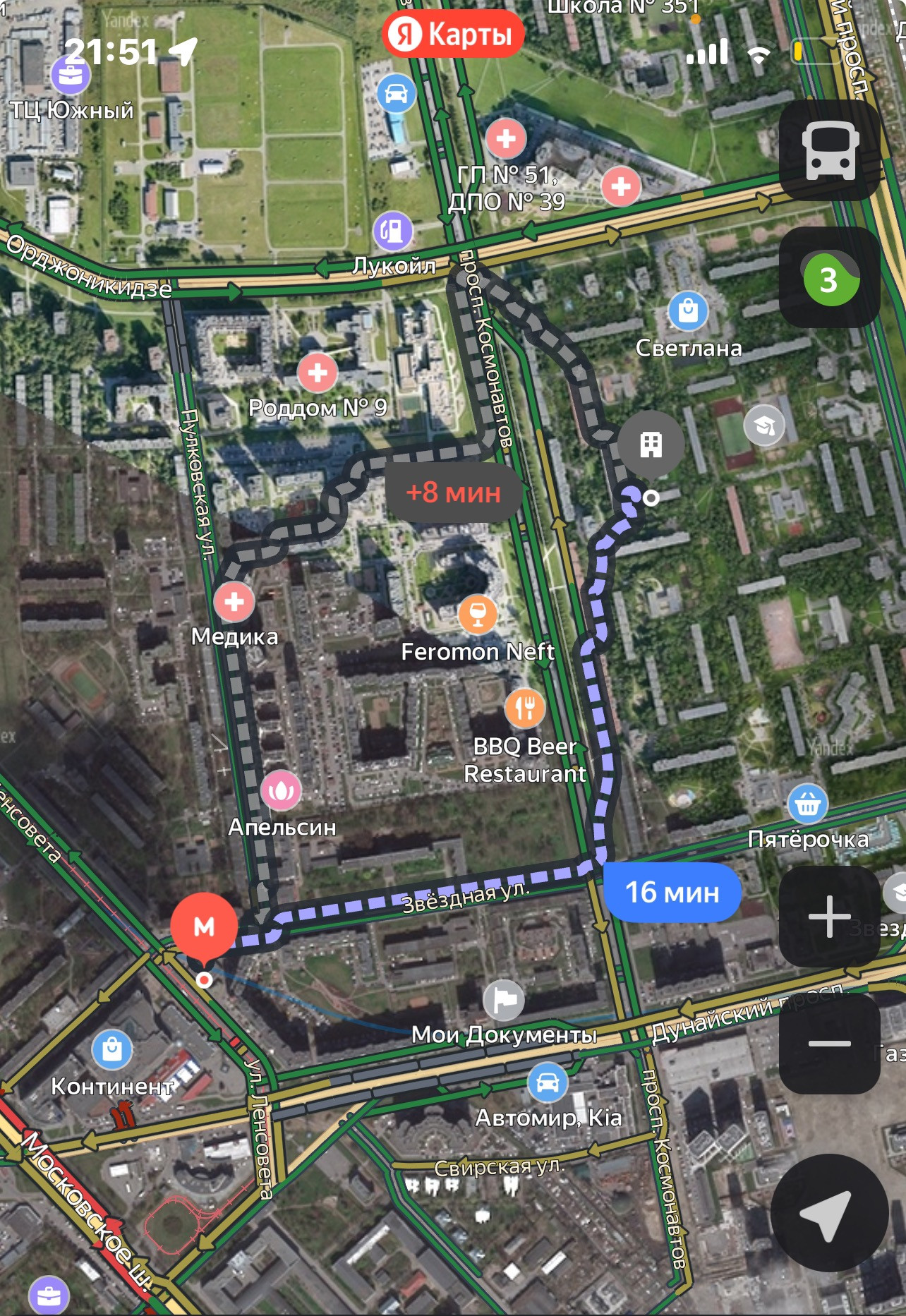
Task: Zoom in with the plus button
Action: click(829, 916)
